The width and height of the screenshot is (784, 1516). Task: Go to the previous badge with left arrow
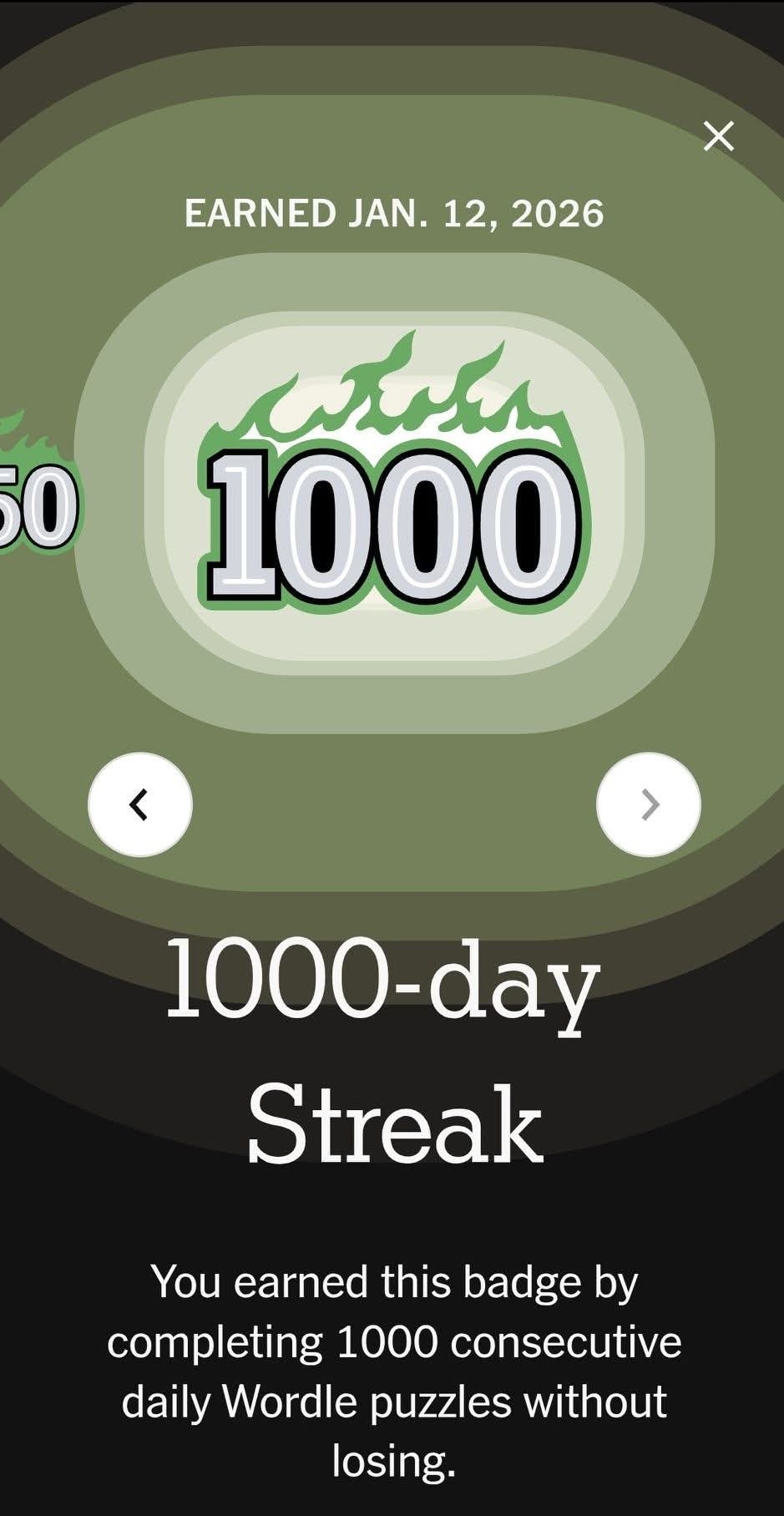140,804
